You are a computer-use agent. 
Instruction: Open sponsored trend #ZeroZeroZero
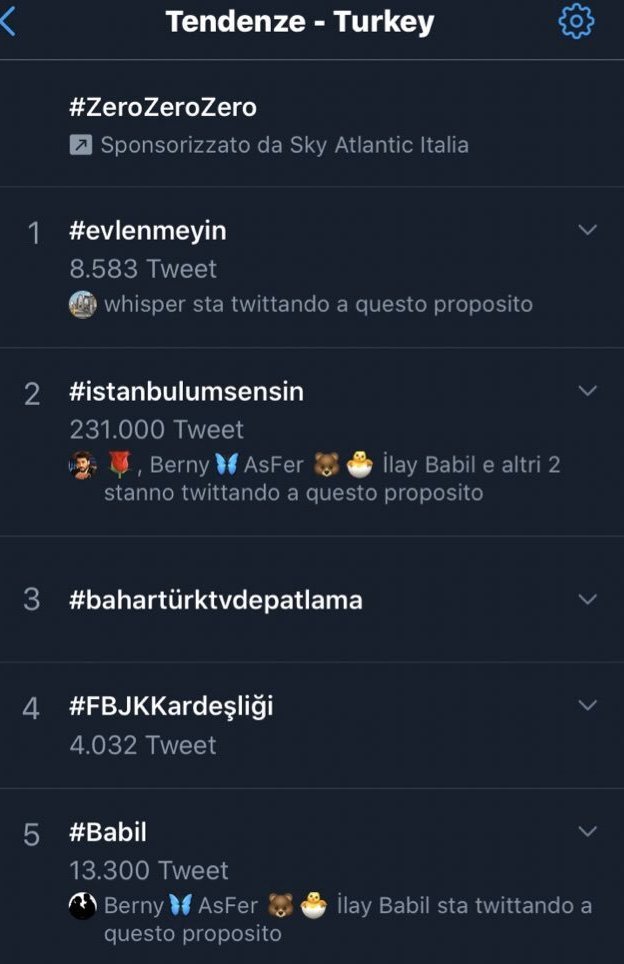point(163,107)
